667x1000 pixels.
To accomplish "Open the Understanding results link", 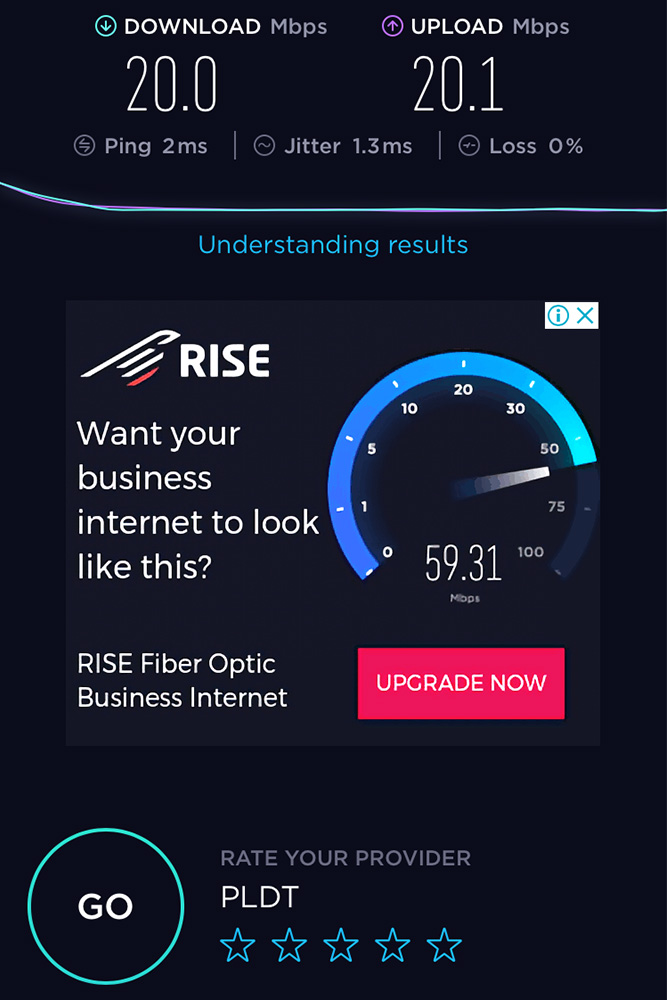I will (x=332, y=244).
